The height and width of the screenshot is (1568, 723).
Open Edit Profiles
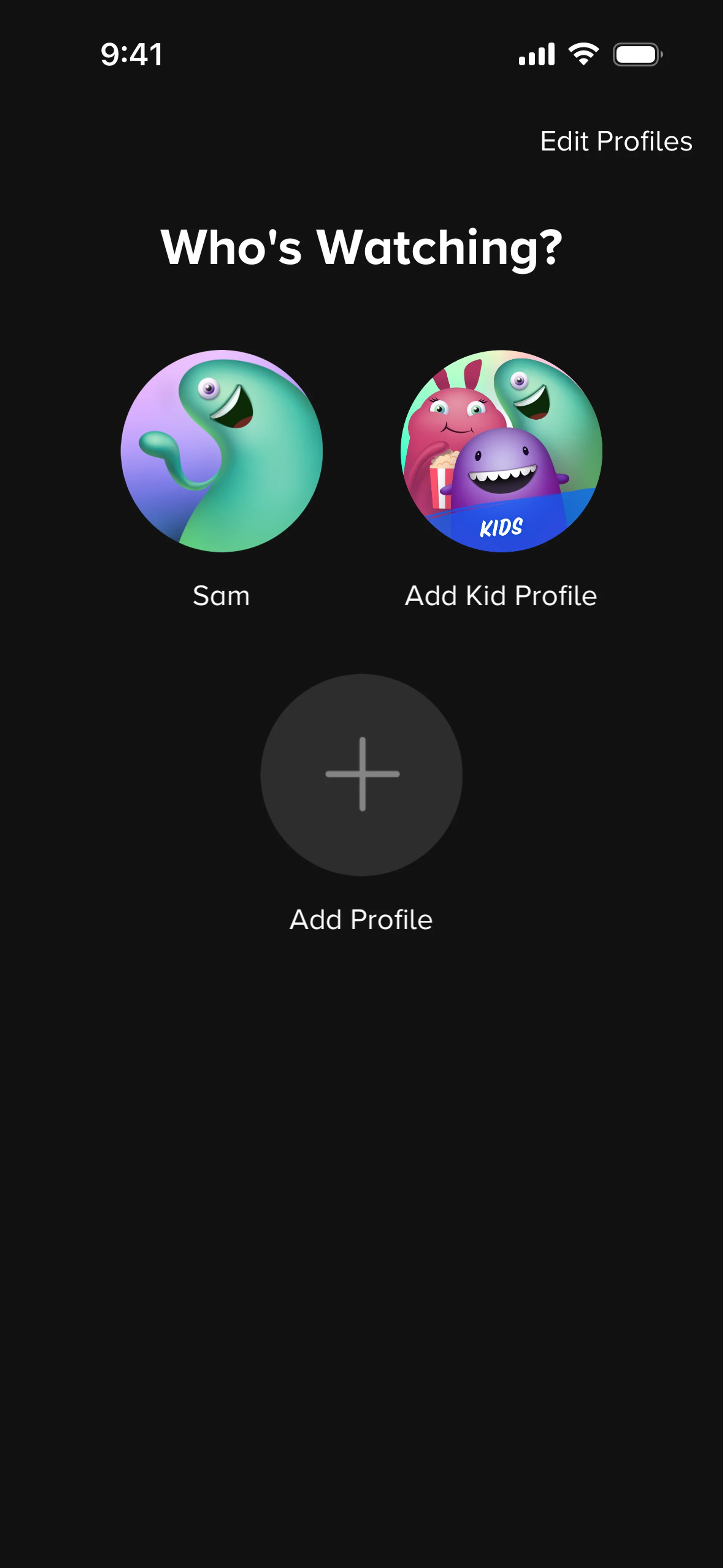point(616,141)
